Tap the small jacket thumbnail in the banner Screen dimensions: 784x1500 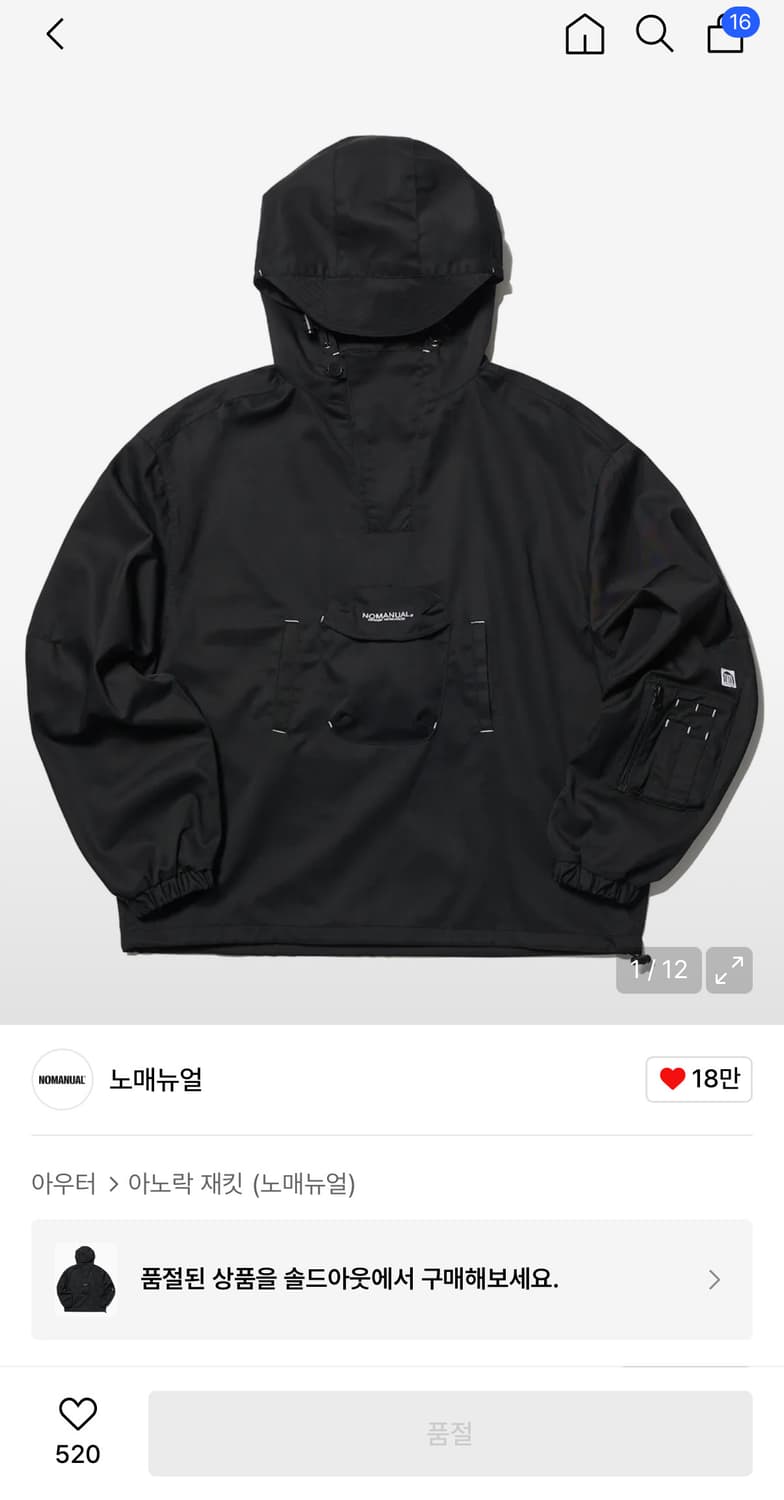[x=85, y=1280]
